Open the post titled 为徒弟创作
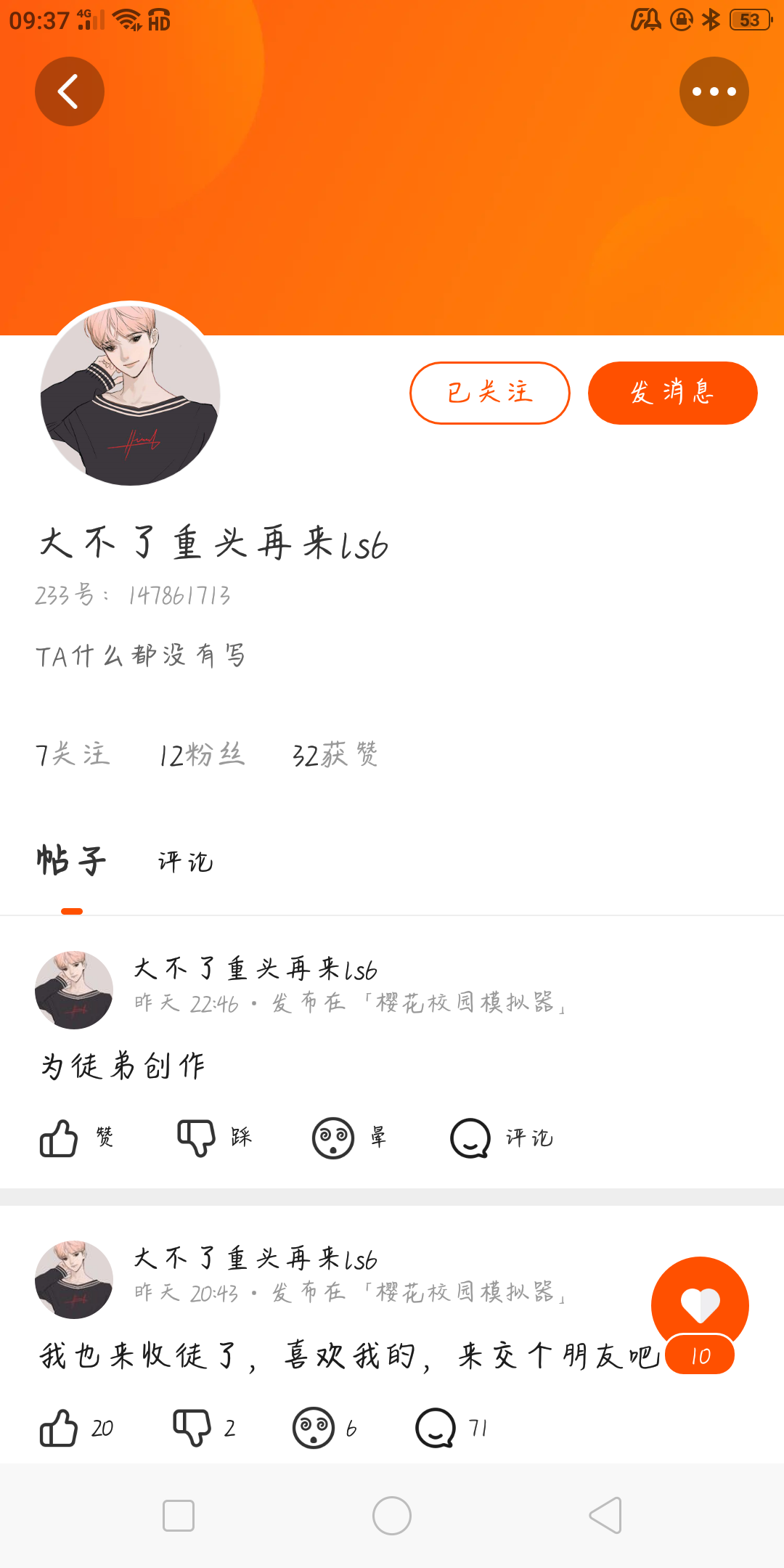This screenshot has height=1568, width=784. (x=123, y=1066)
